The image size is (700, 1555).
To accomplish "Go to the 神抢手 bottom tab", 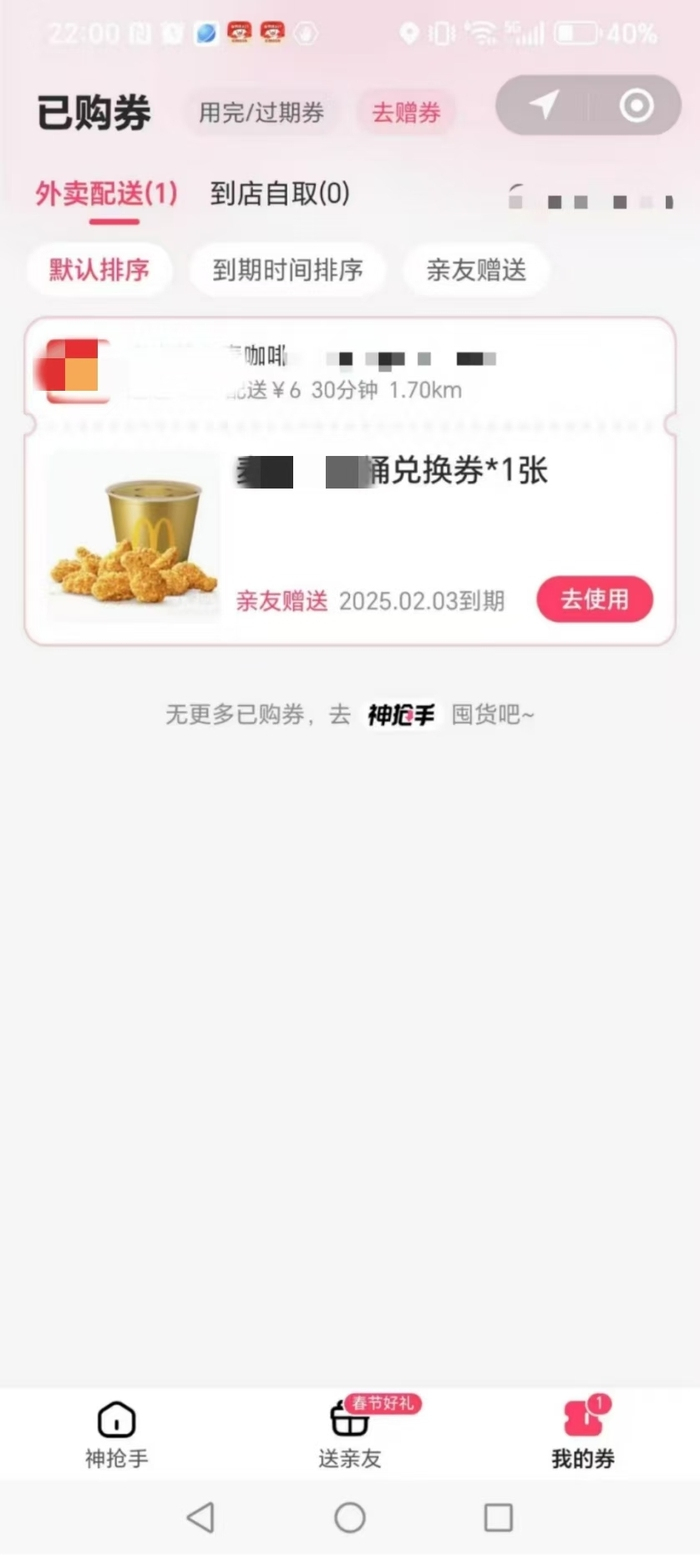I will tap(116, 1434).
